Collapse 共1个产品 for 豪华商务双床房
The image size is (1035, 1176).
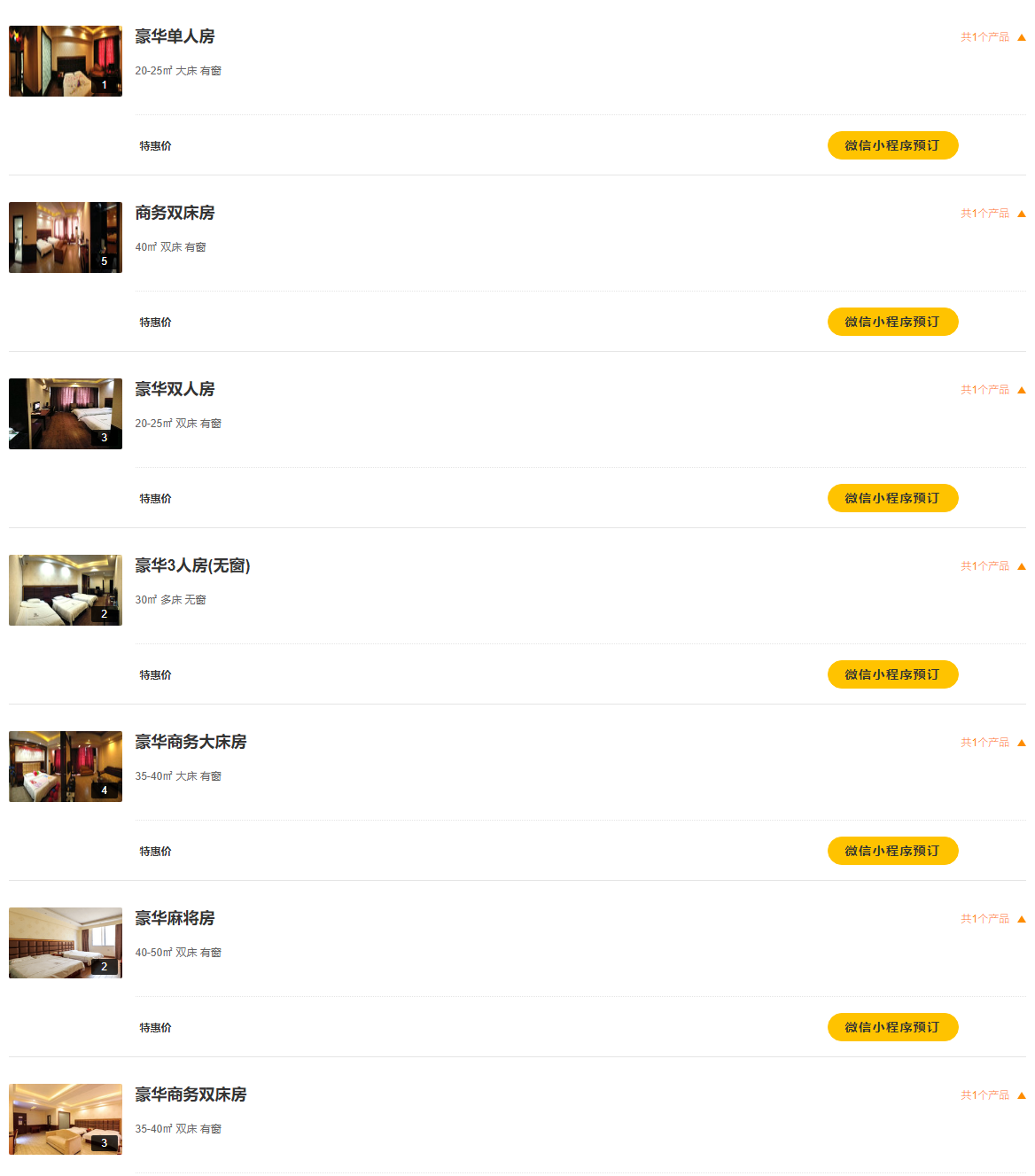[992, 1095]
